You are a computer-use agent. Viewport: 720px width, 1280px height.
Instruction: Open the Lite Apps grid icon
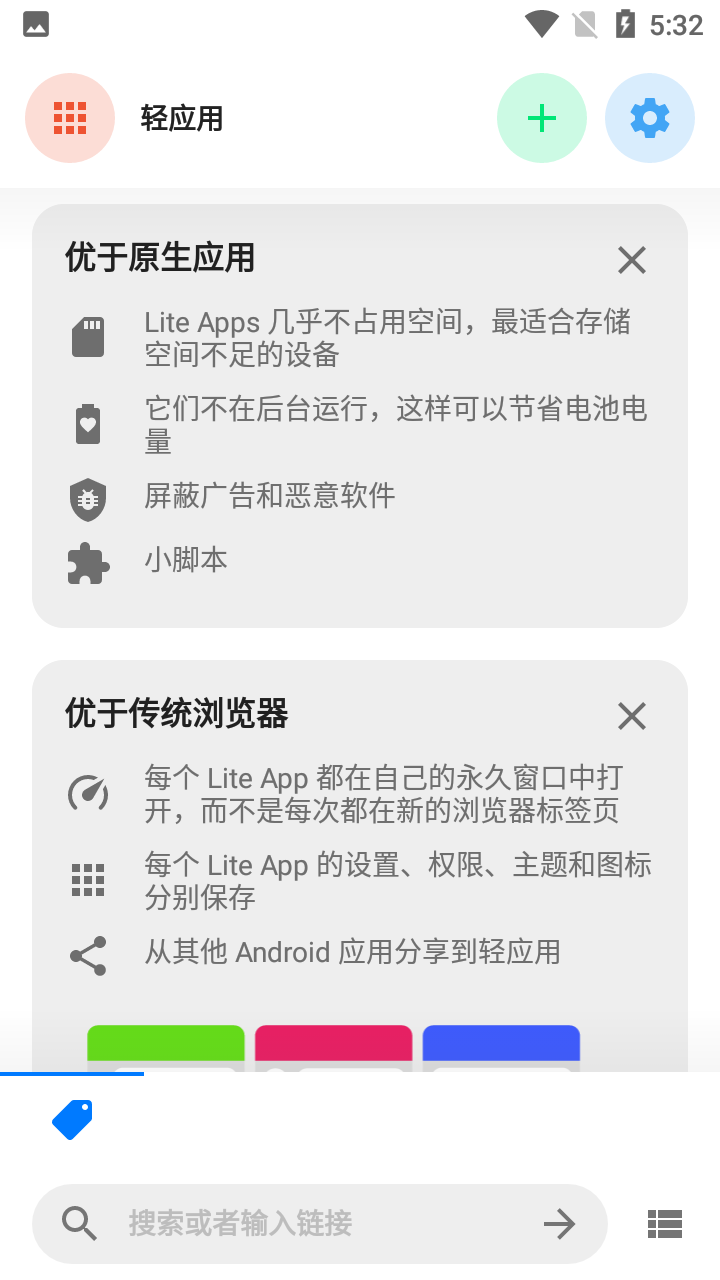click(x=70, y=118)
